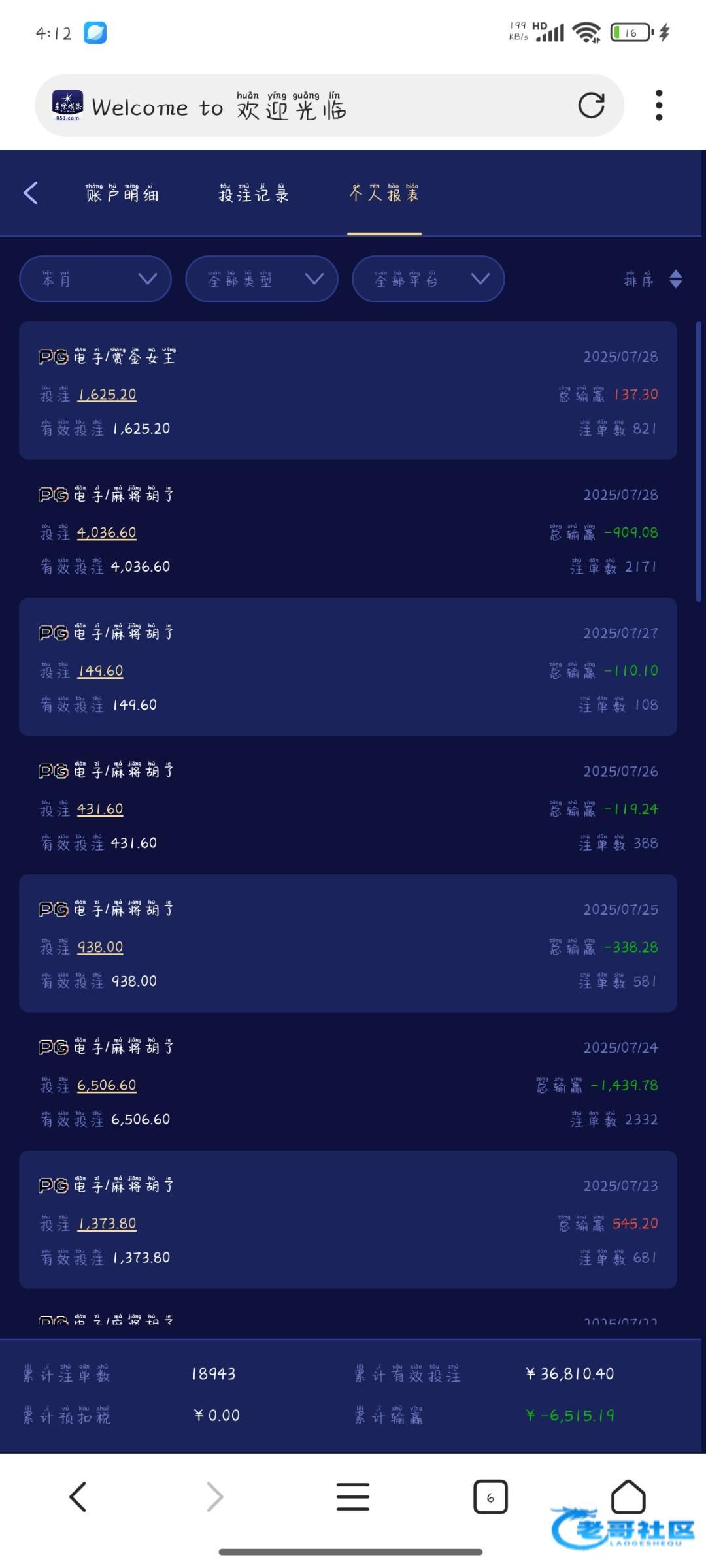
Task: Reload the page with the refresh icon
Action: tap(591, 105)
